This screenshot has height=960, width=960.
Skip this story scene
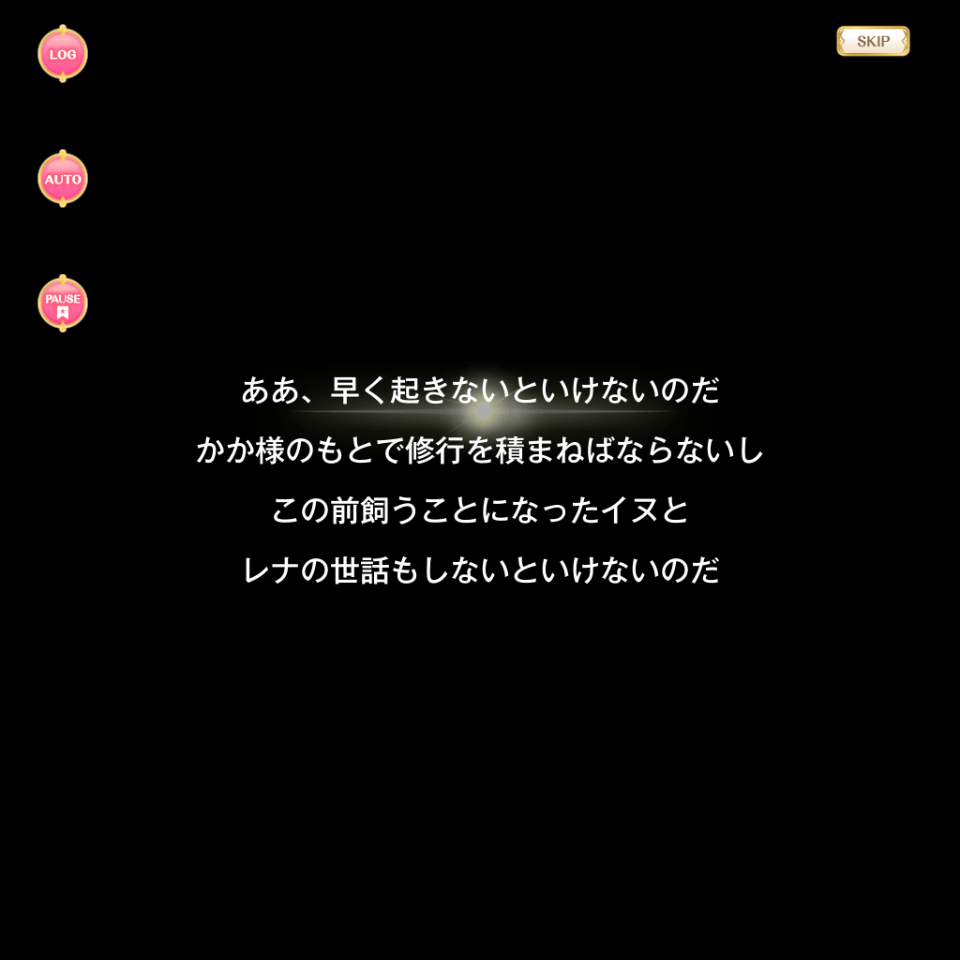(873, 41)
